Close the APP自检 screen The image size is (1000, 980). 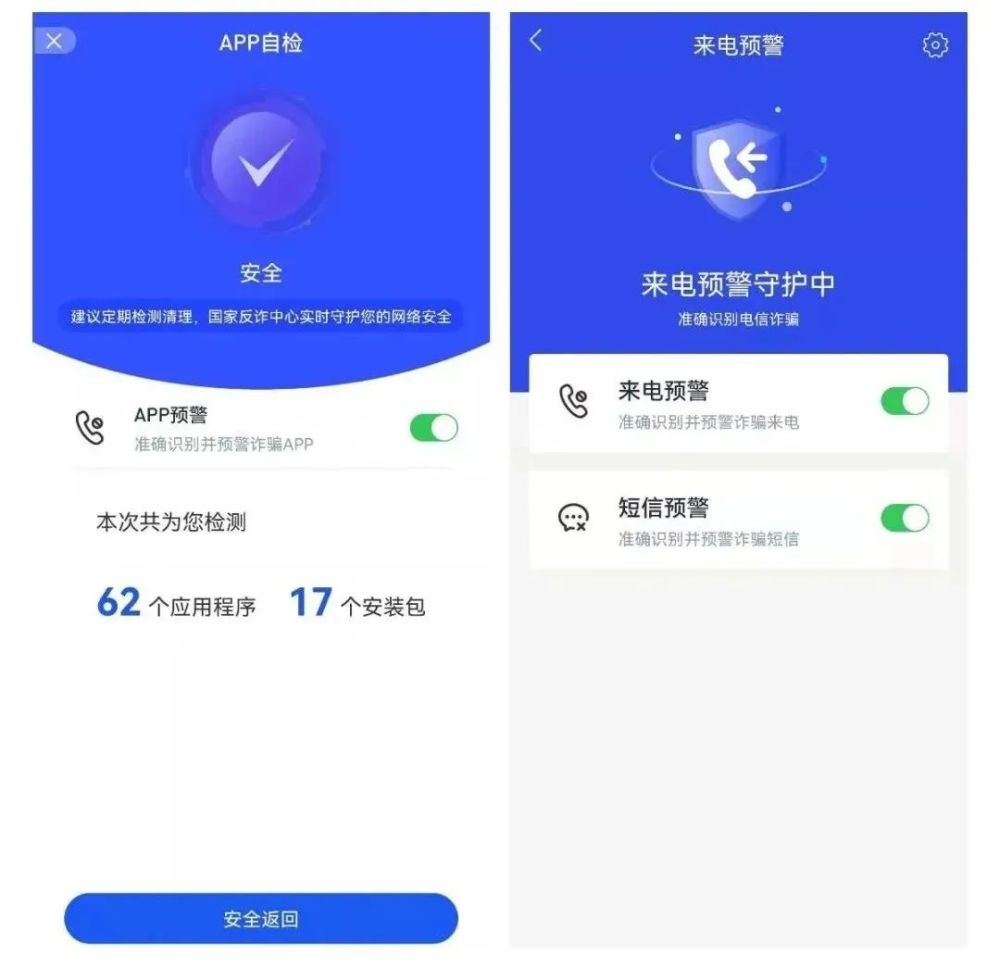pos(54,41)
